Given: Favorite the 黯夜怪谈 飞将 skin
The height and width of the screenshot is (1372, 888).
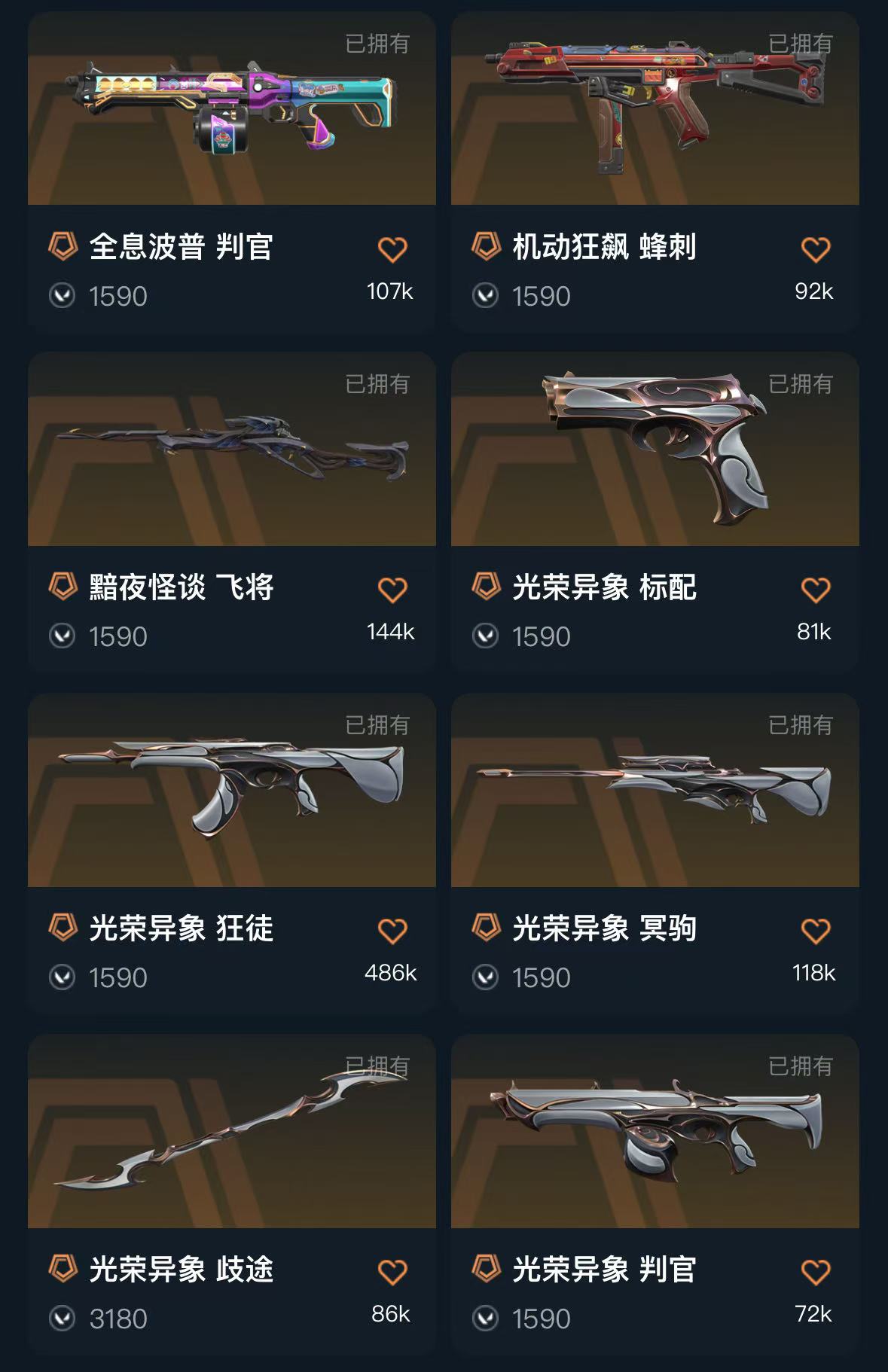Looking at the screenshot, I should click(392, 590).
